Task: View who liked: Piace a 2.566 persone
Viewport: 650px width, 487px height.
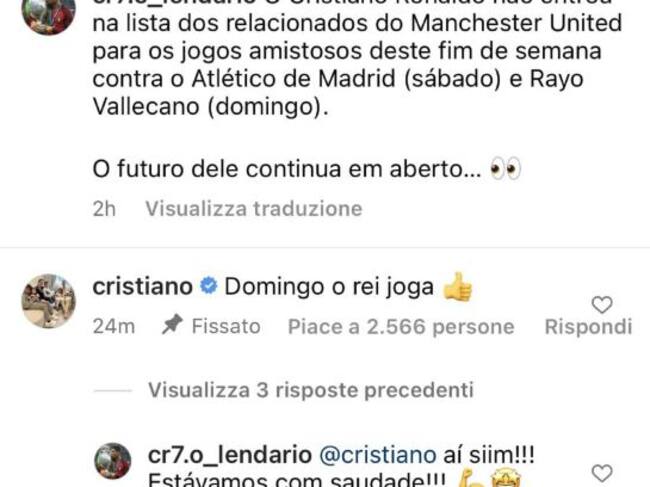Action: pyautogui.click(x=401, y=327)
